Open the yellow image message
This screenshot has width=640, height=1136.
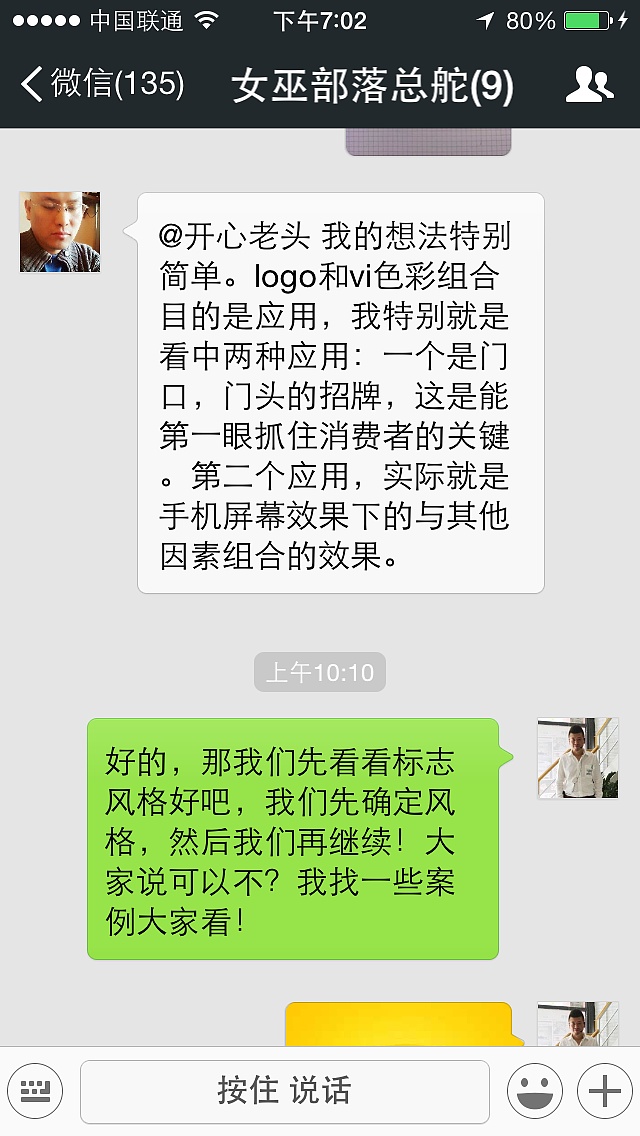pyautogui.click(x=398, y=1023)
